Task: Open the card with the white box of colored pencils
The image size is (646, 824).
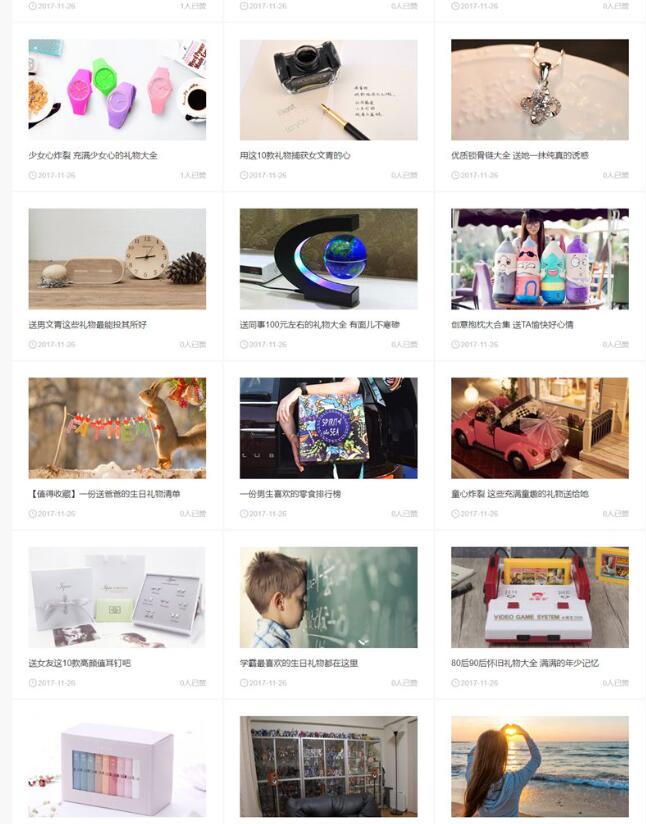Action: (117, 766)
